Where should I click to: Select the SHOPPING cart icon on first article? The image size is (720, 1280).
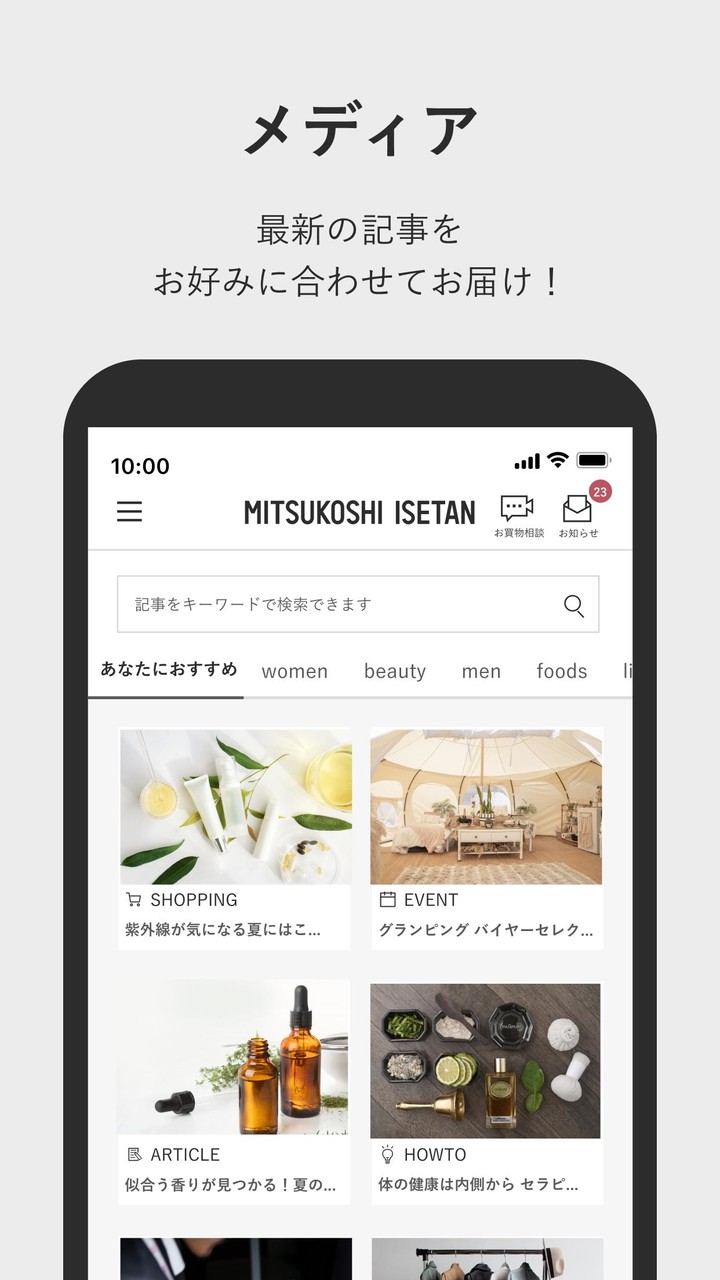pos(135,899)
